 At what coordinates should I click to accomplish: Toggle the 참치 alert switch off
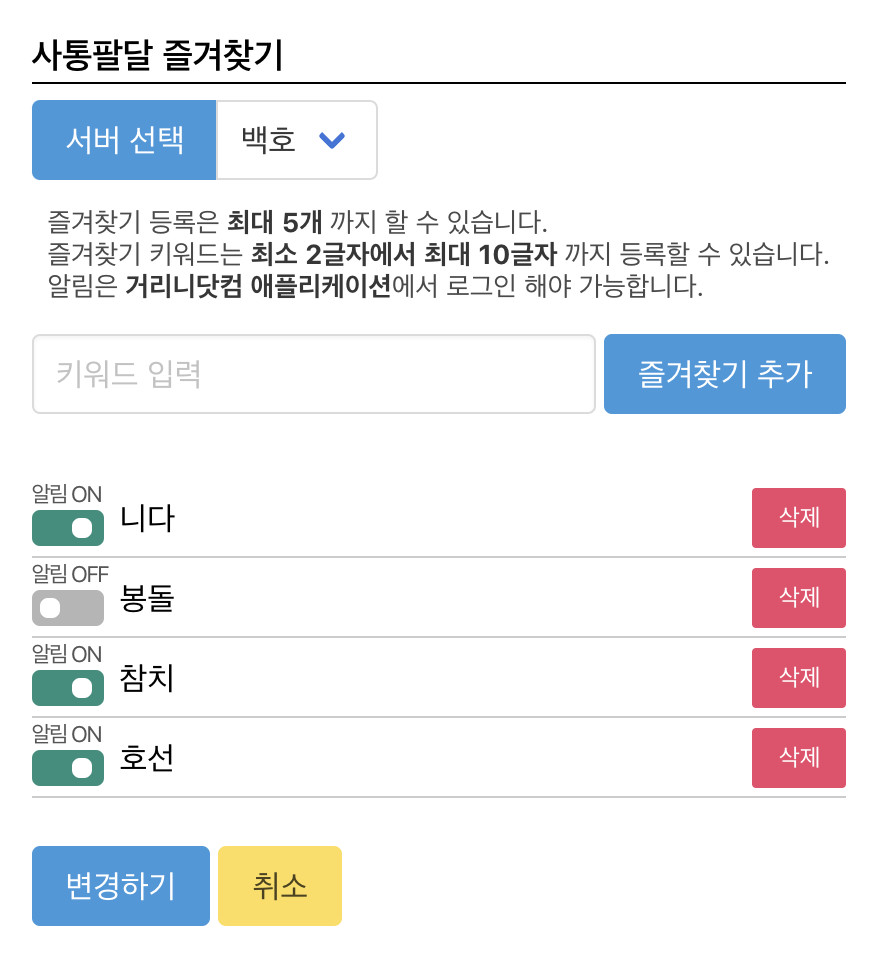click(67, 687)
